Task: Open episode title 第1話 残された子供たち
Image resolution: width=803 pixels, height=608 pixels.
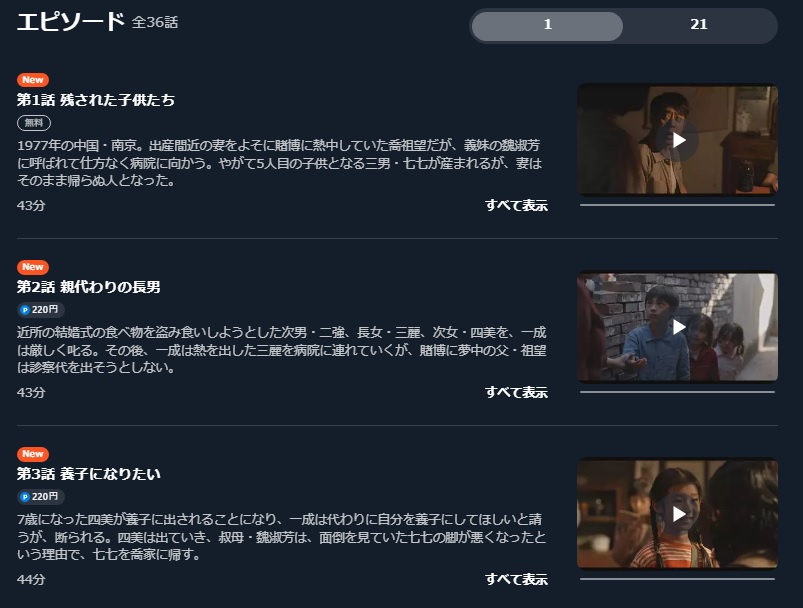Action: pos(96,100)
